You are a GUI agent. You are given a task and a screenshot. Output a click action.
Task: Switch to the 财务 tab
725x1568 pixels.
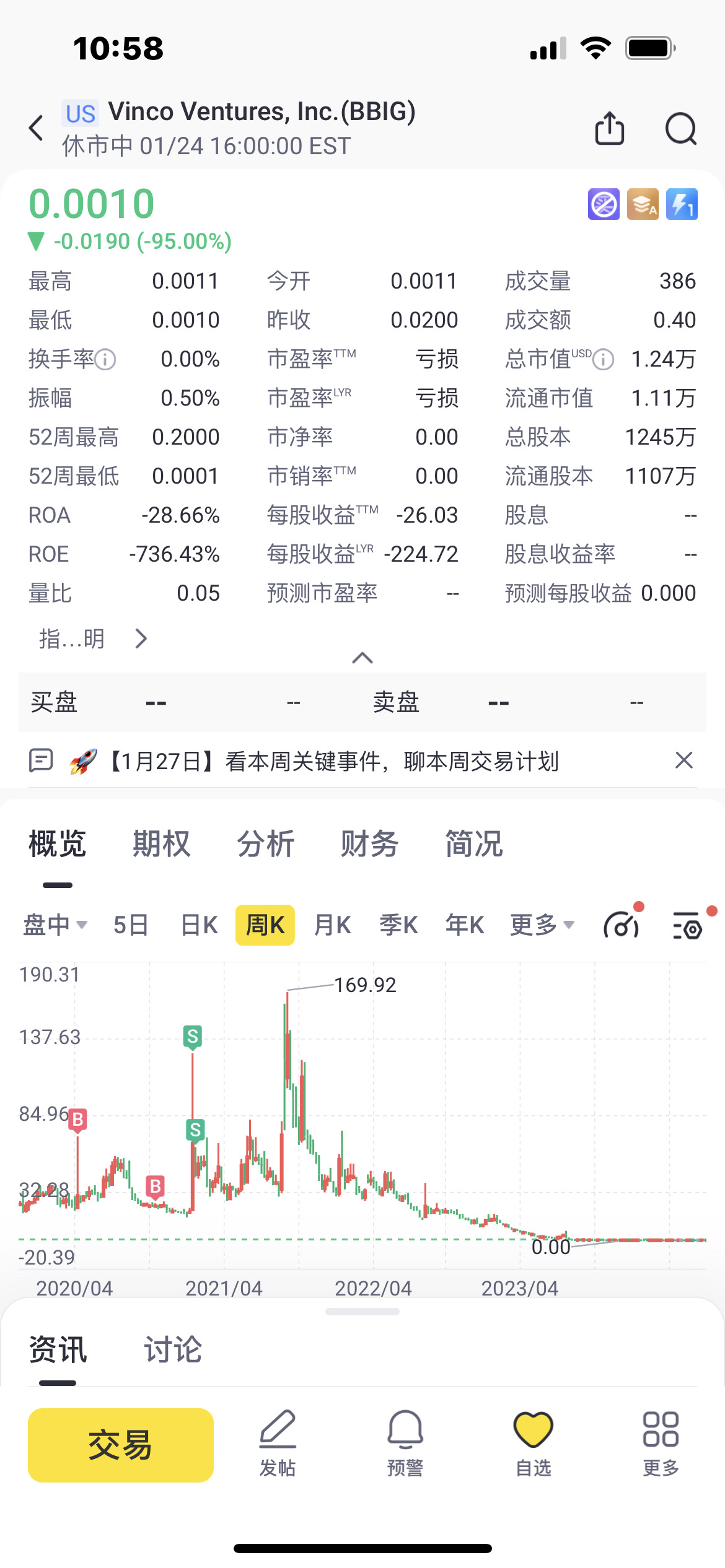(370, 843)
